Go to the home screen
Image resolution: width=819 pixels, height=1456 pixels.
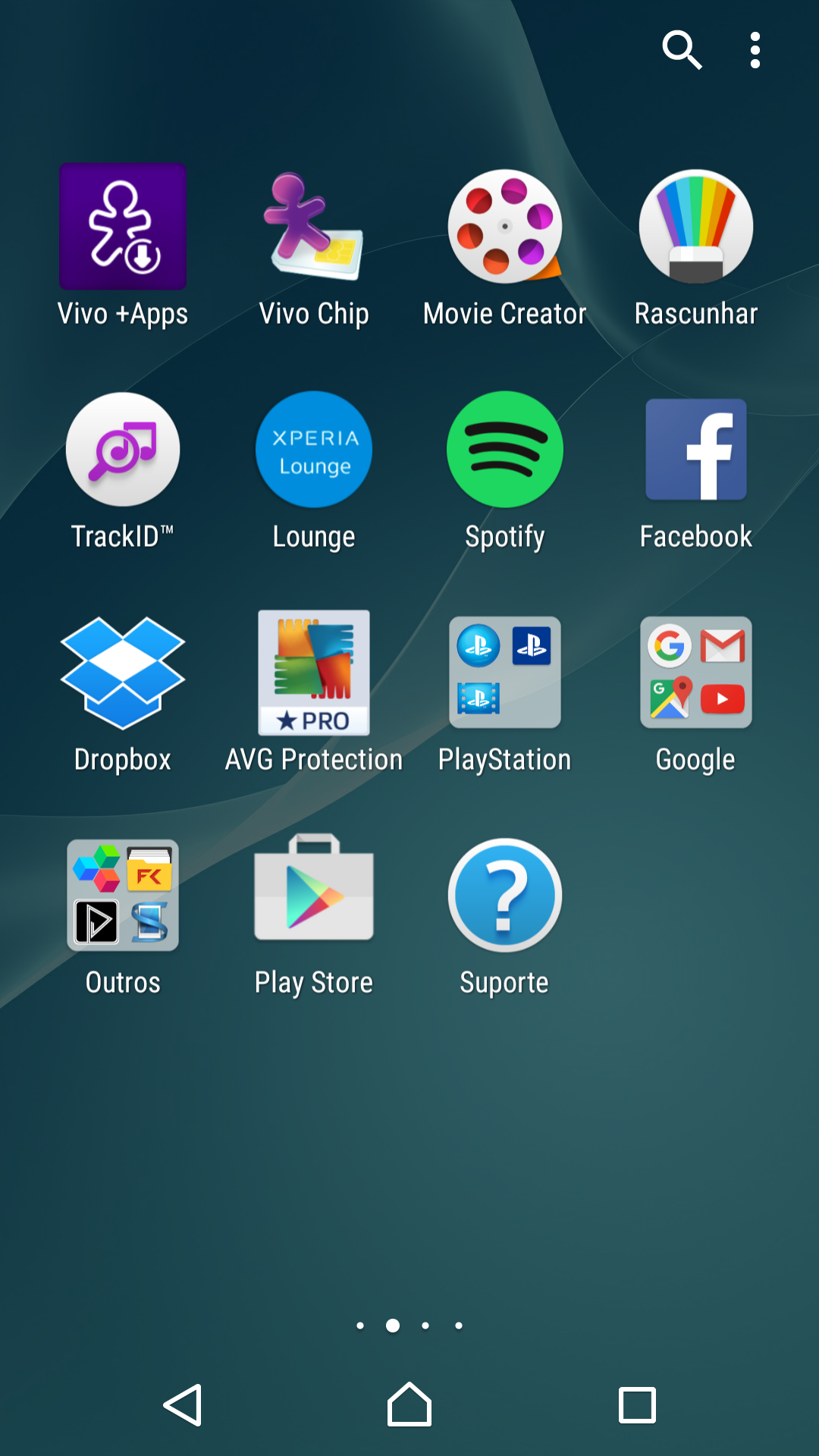tap(409, 1404)
